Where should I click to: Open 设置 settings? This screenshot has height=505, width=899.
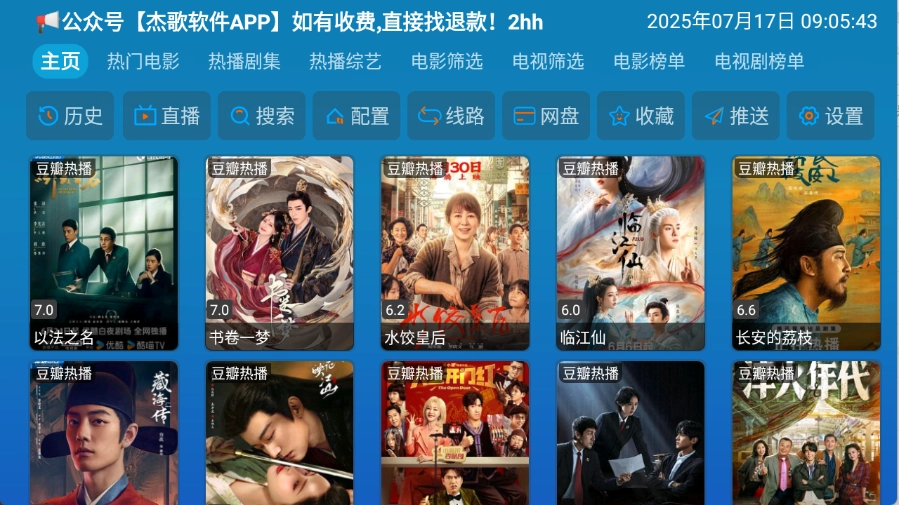point(830,116)
